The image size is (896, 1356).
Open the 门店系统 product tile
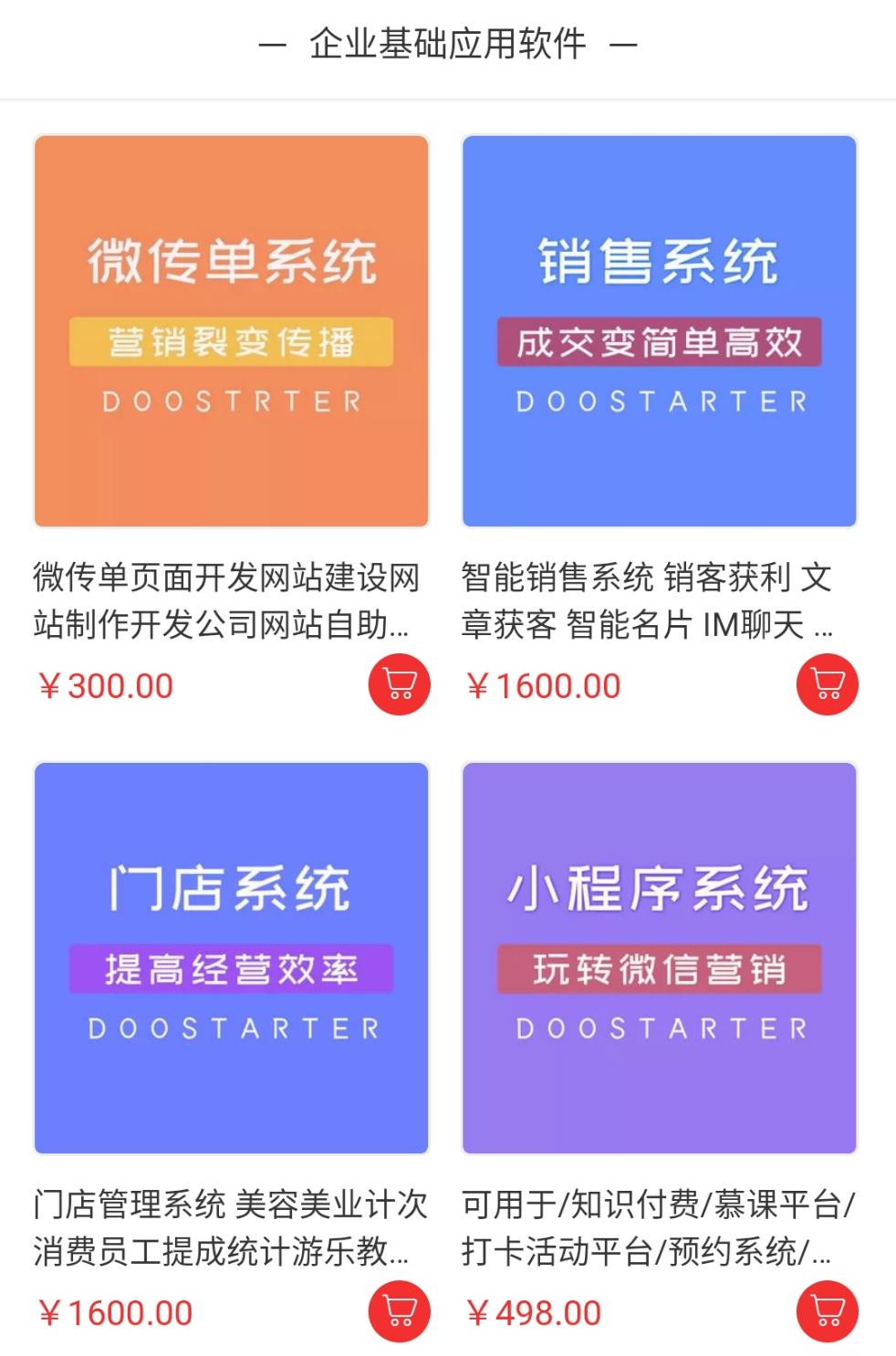click(231, 958)
